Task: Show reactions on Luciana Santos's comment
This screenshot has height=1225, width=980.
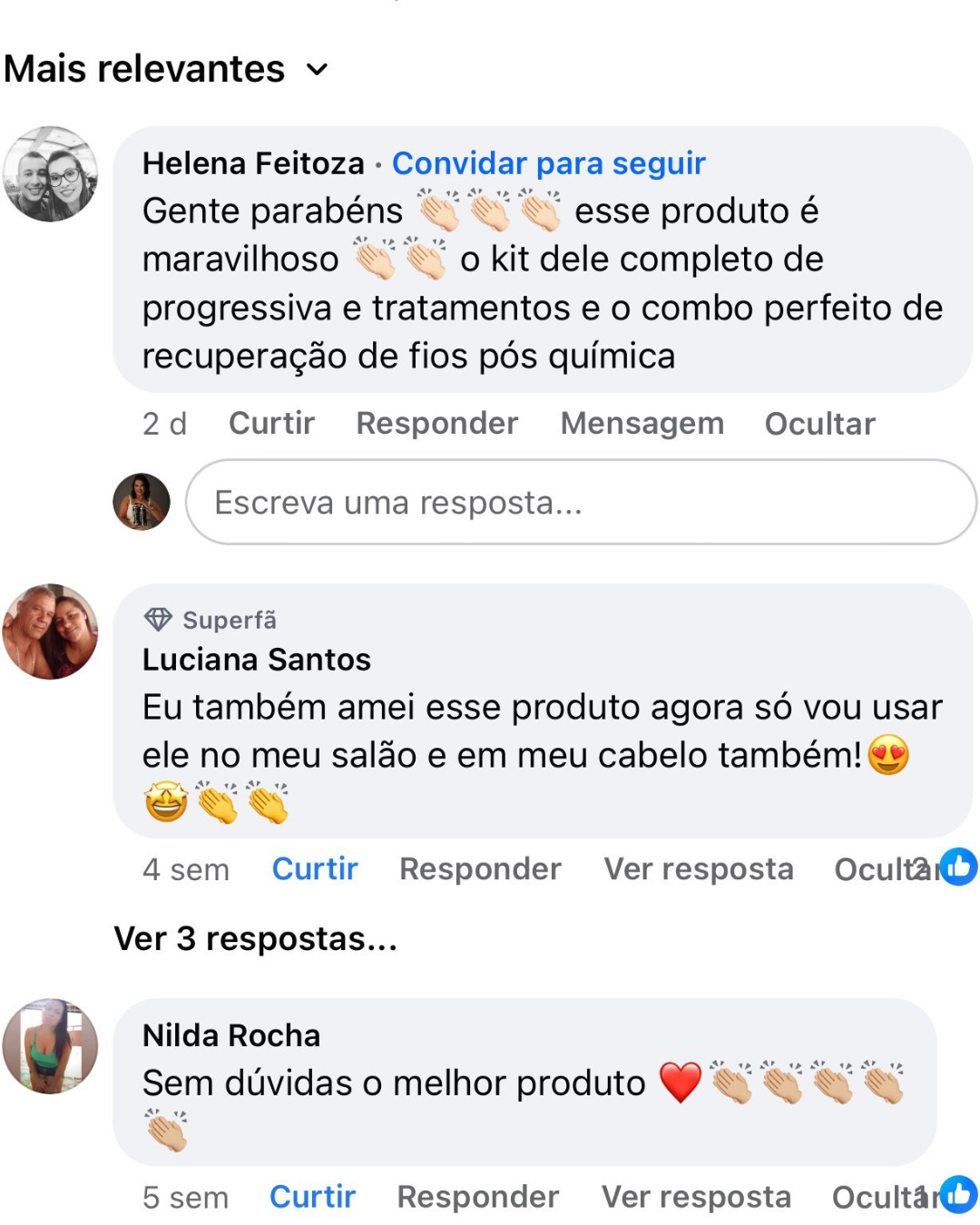Action: (958, 867)
